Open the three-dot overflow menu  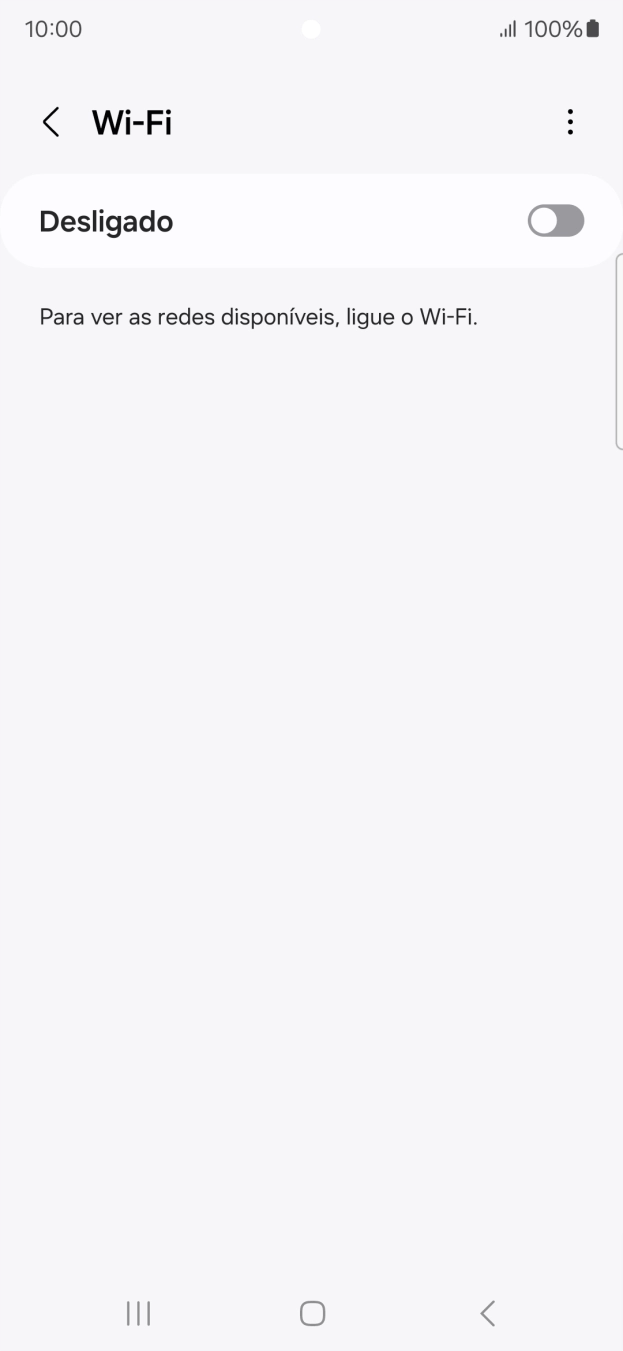[x=570, y=123]
